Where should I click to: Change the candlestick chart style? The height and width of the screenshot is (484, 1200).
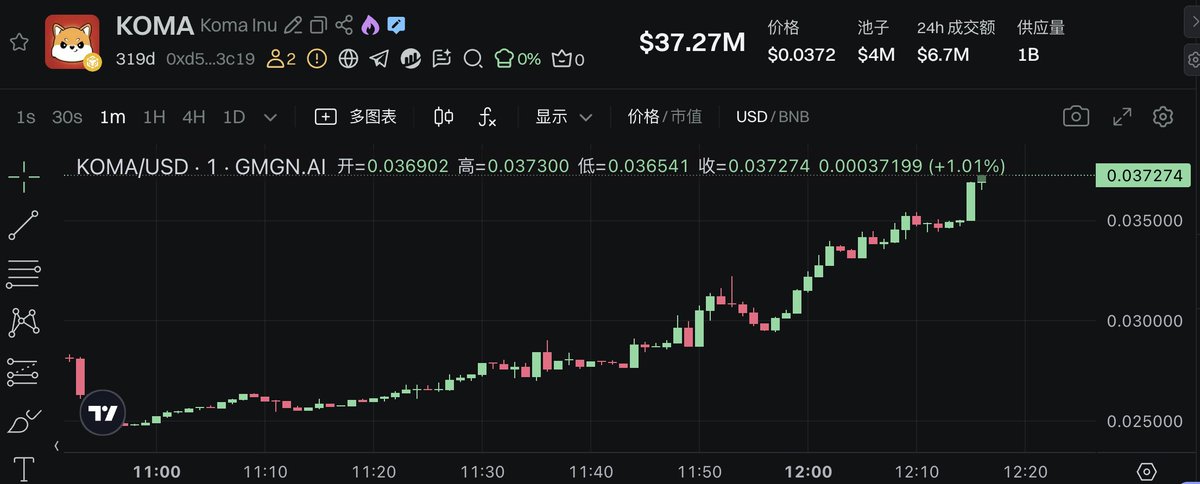coord(444,117)
